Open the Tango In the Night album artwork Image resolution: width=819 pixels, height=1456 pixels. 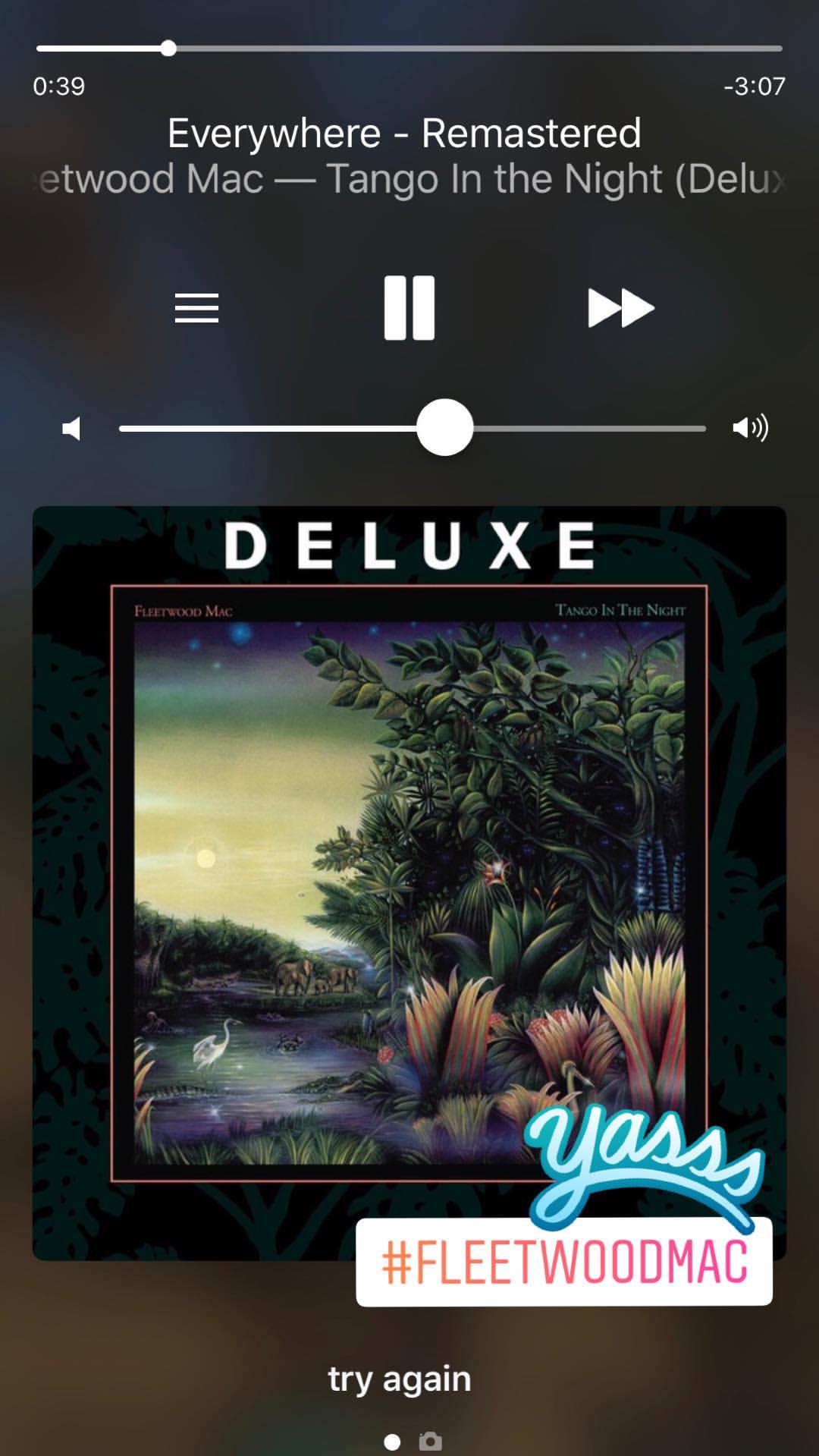click(409, 883)
